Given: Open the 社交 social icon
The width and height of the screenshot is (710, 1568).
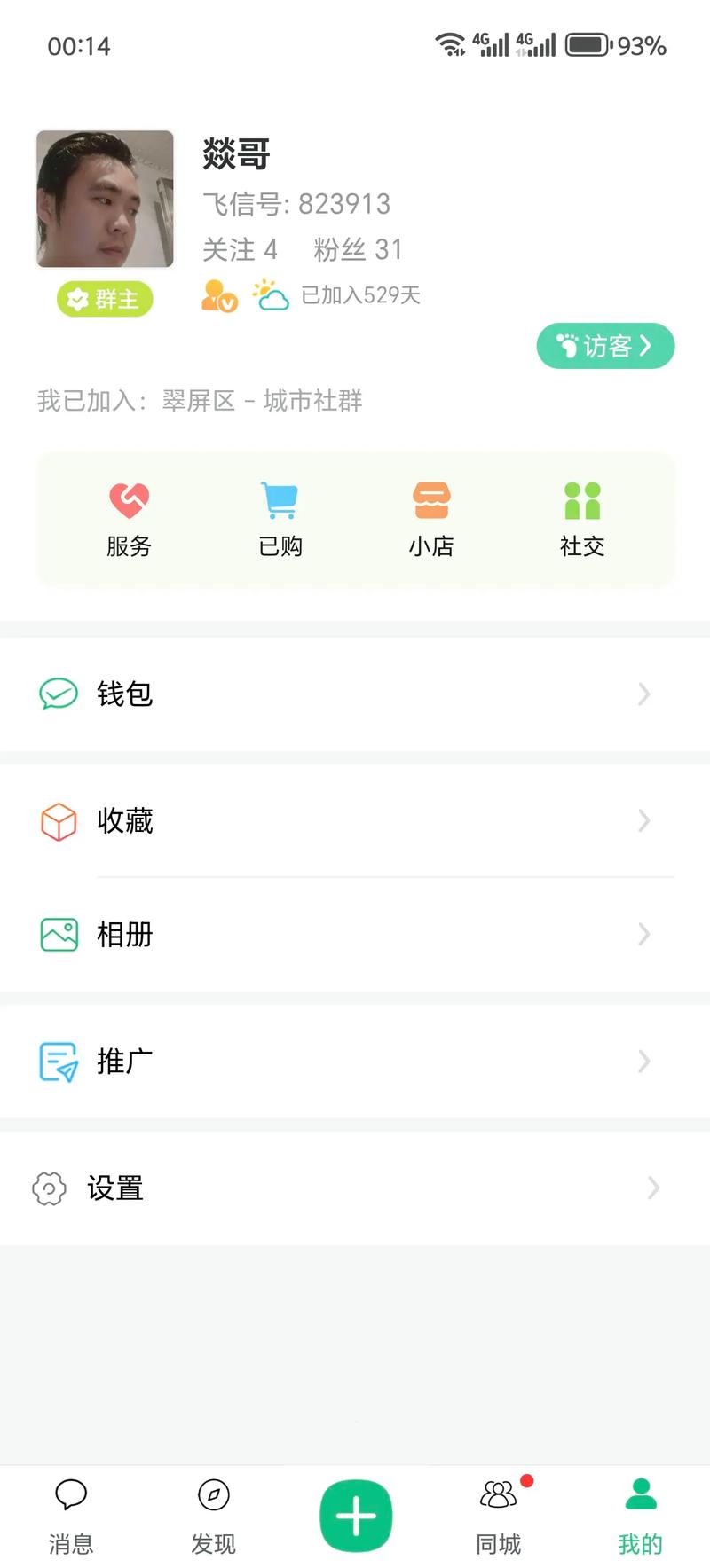Looking at the screenshot, I should [x=581, y=501].
